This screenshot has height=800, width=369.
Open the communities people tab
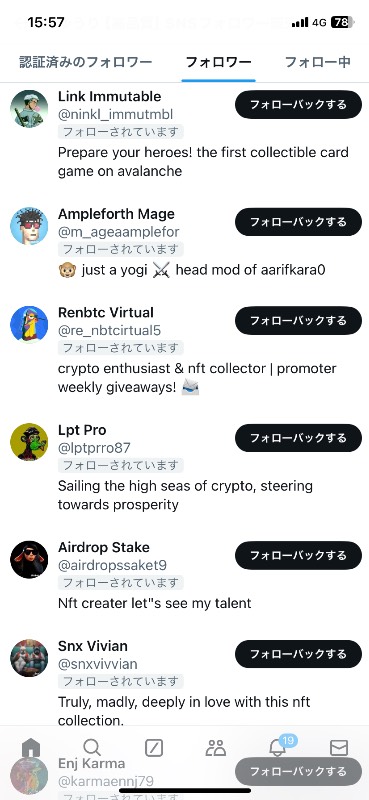215,748
